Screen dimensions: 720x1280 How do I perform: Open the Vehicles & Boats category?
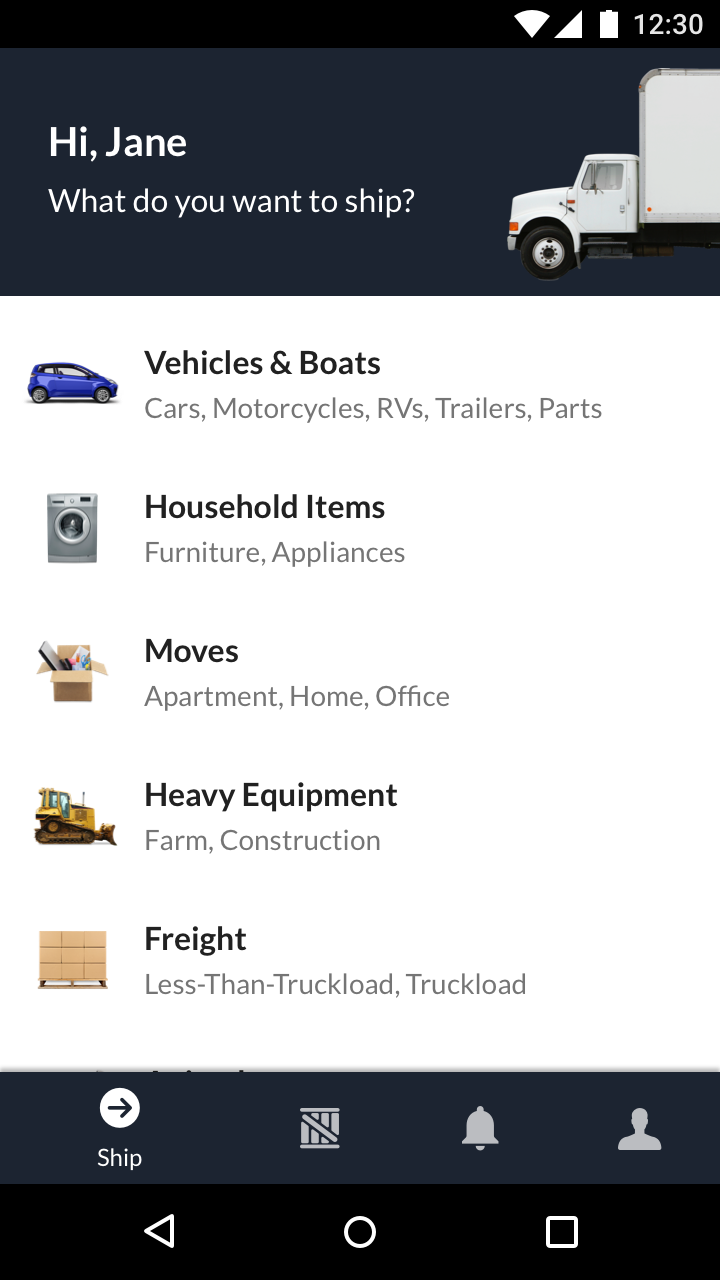click(360, 384)
